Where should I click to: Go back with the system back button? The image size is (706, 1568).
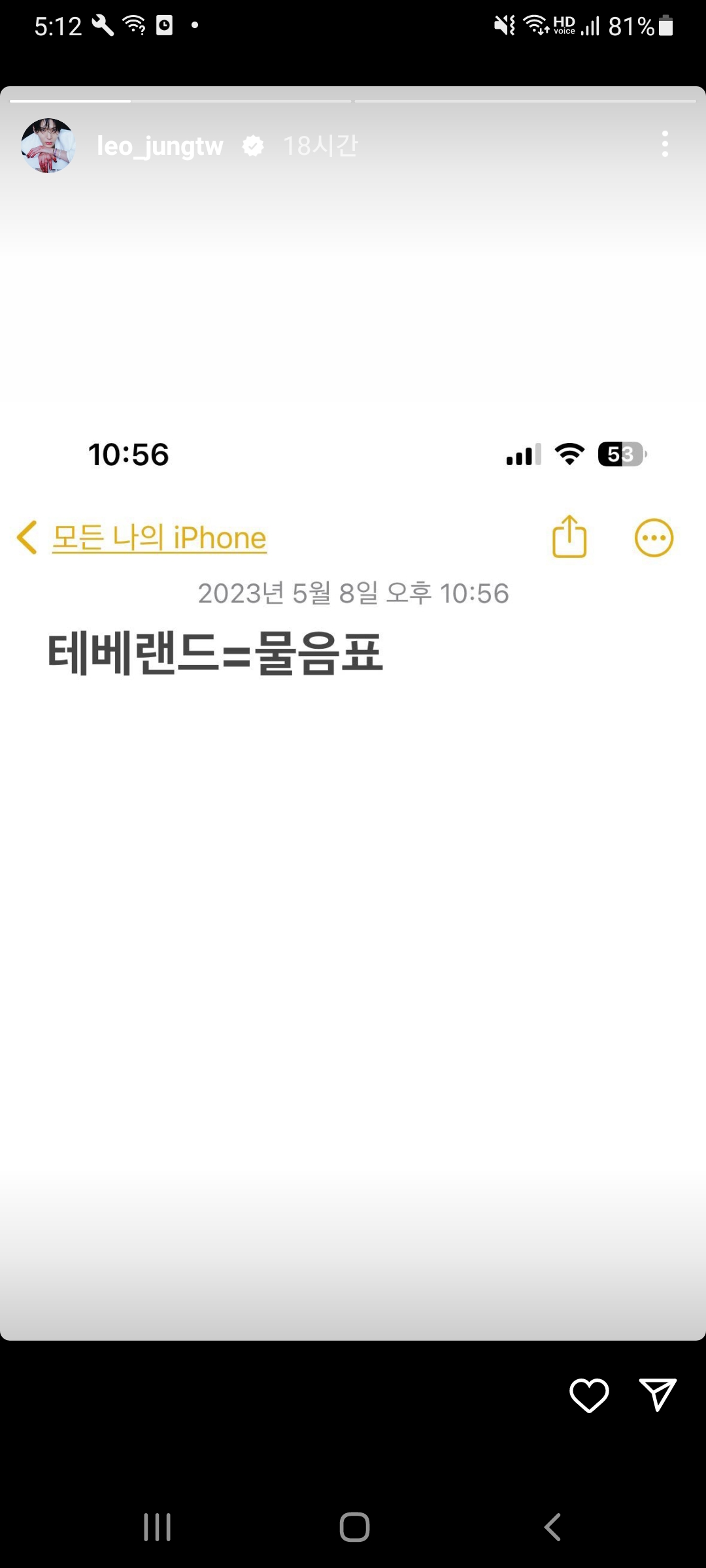pos(552,1527)
